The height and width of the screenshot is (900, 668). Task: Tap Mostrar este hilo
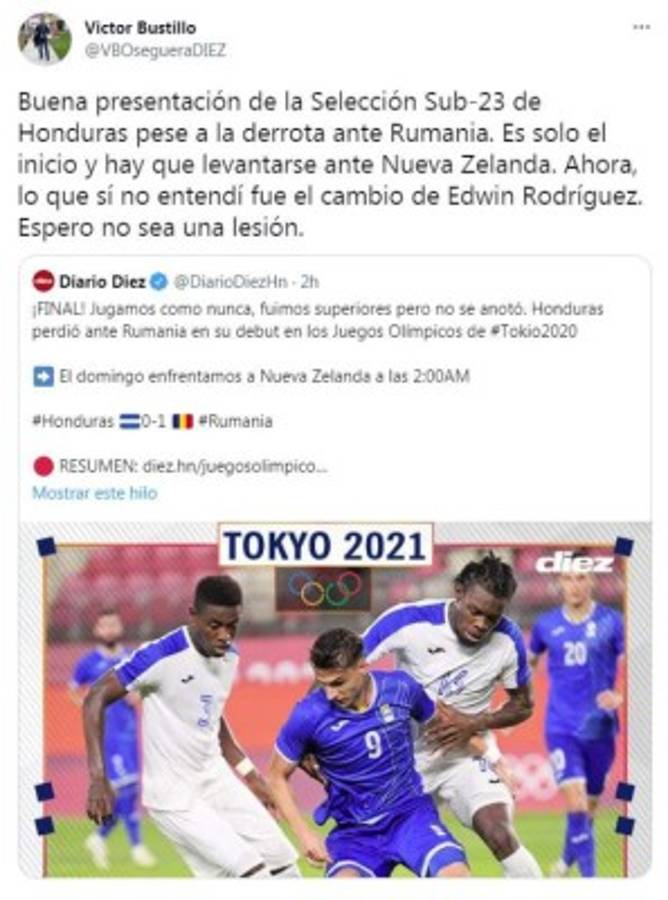pyautogui.click(x=94, y=493)
